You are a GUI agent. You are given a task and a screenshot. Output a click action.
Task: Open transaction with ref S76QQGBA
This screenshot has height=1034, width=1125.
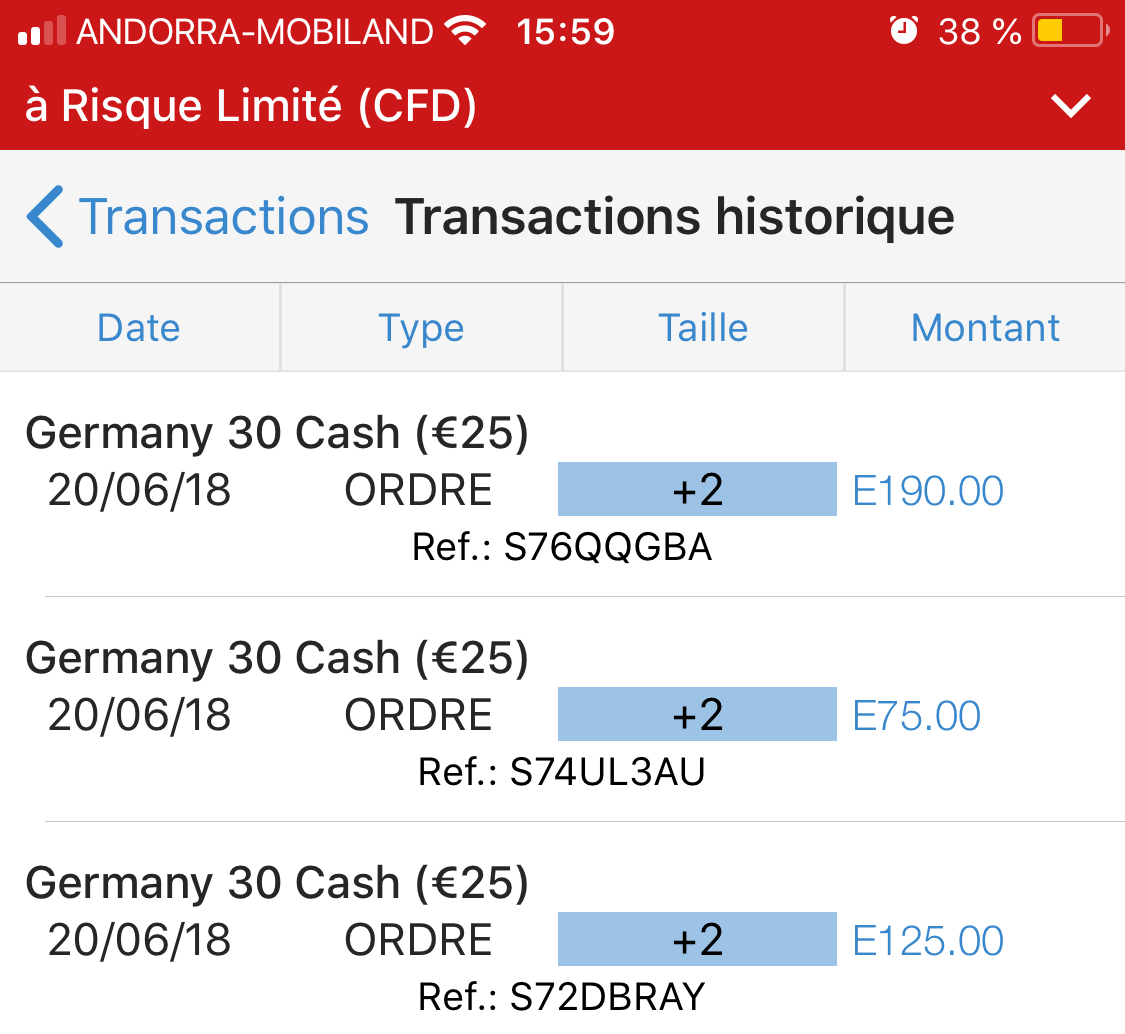[x=562, y=490]
